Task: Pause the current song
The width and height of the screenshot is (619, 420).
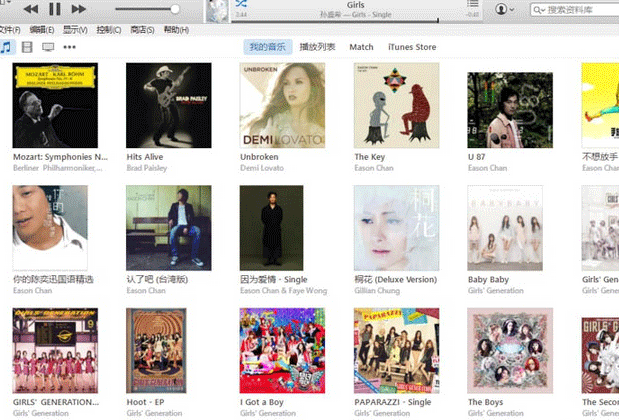Action: [x=55, y=9]
